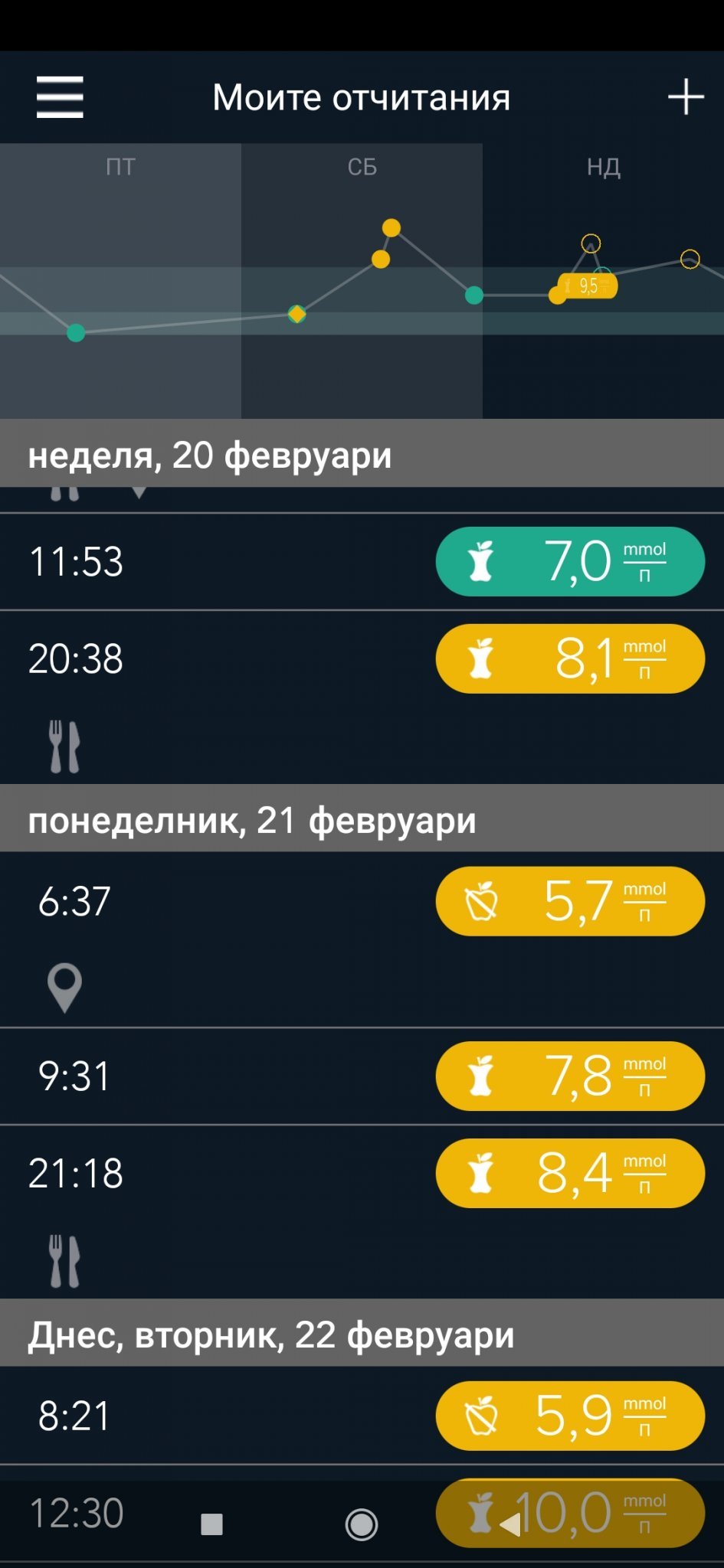Open recent apps with the square button
The height and width of the screenshot is (1568, 724).
click(x=211, y=1524)
